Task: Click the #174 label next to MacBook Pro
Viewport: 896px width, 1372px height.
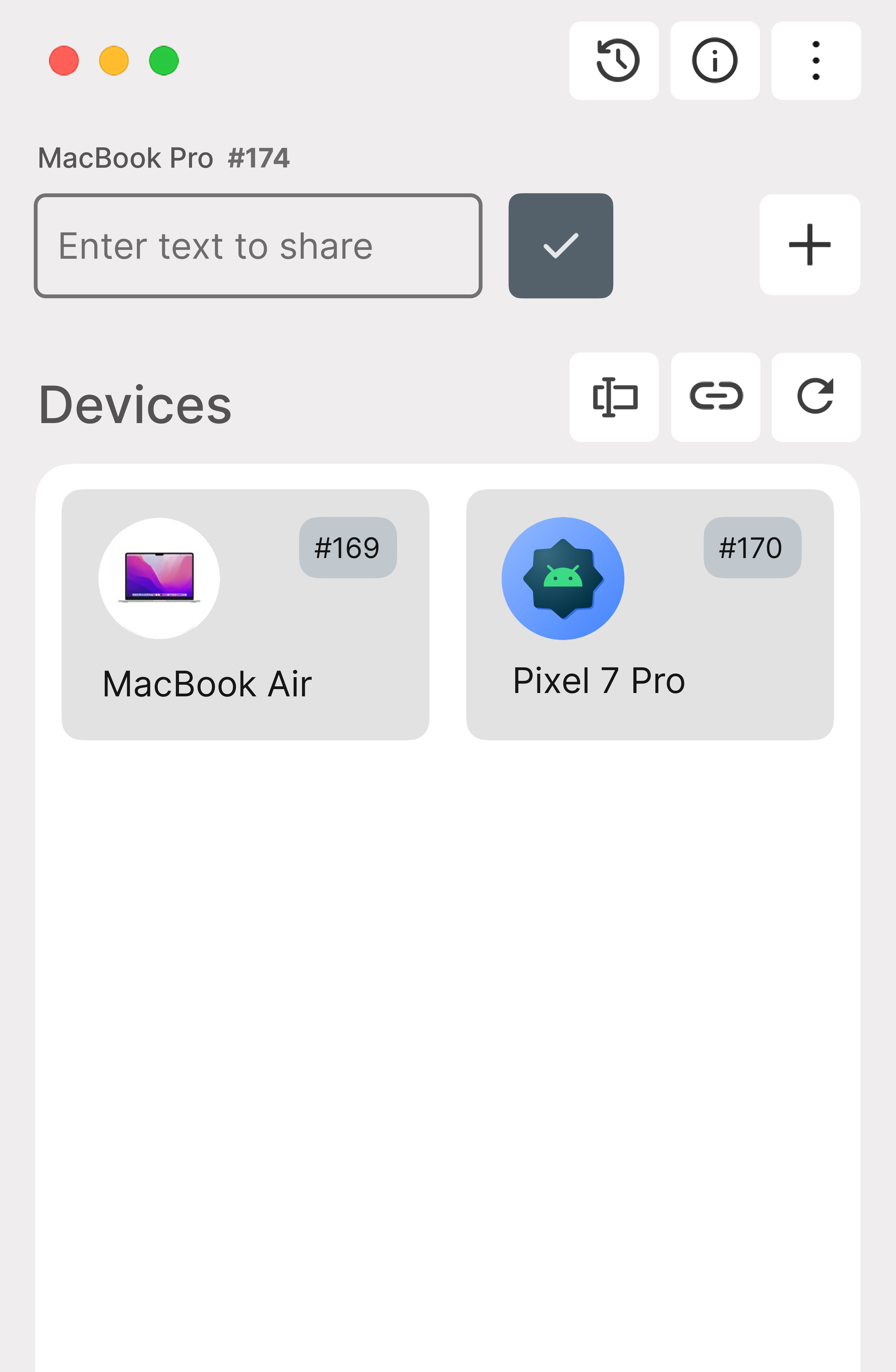Action: click(x=258, y=157)
